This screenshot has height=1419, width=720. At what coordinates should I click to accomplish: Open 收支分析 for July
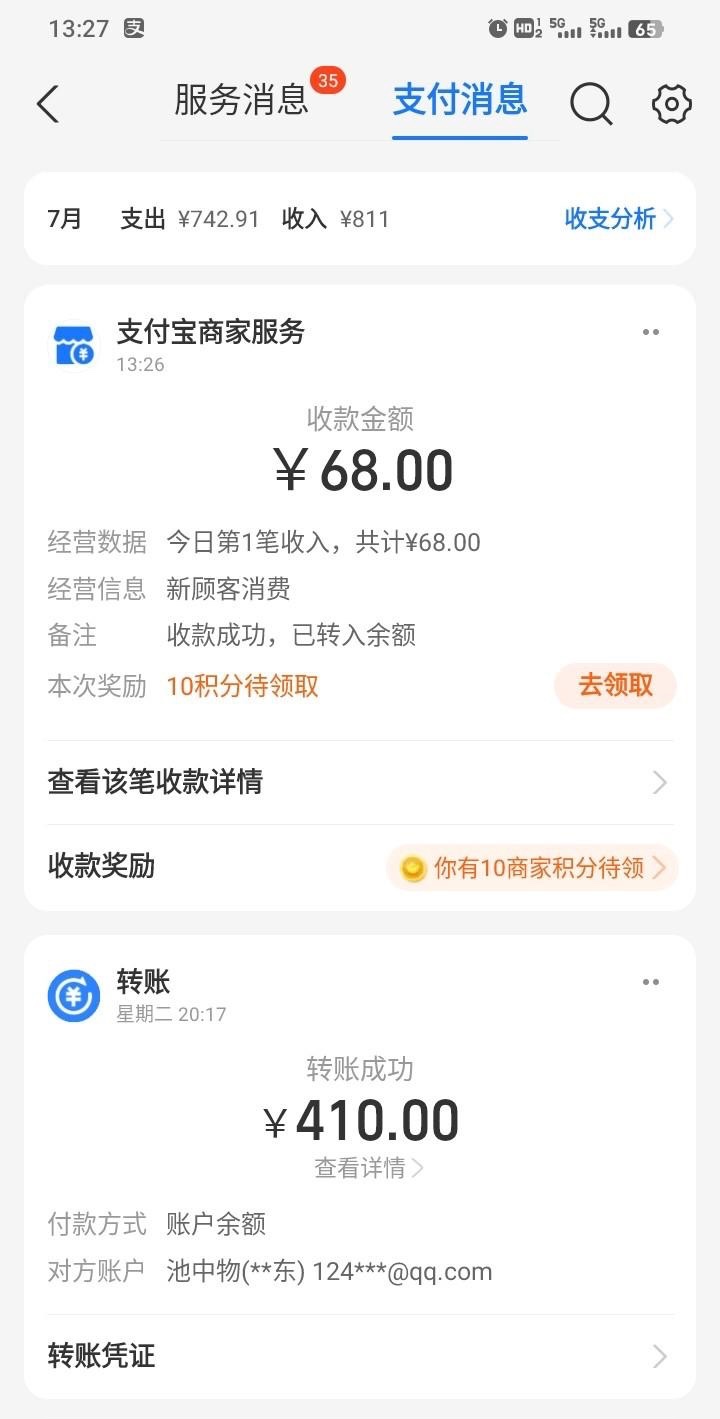619,219
